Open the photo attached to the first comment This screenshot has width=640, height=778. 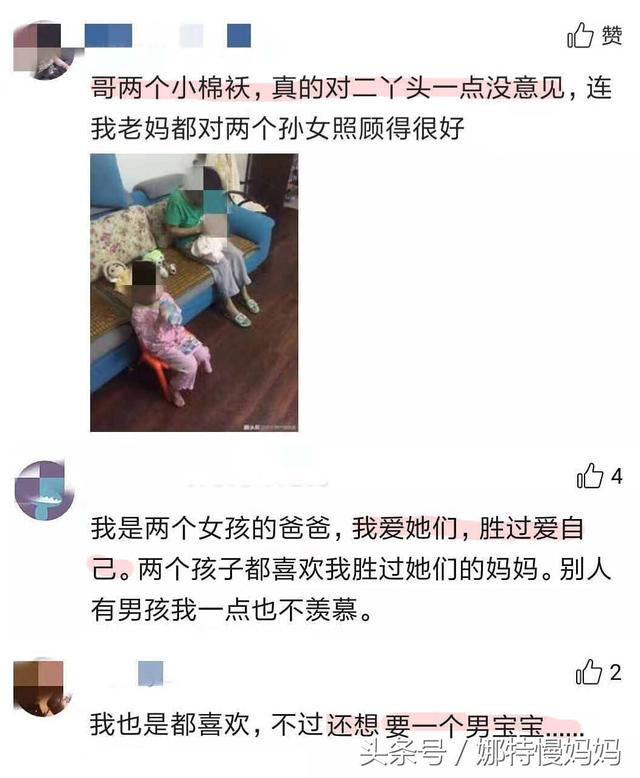coord(194,292)
